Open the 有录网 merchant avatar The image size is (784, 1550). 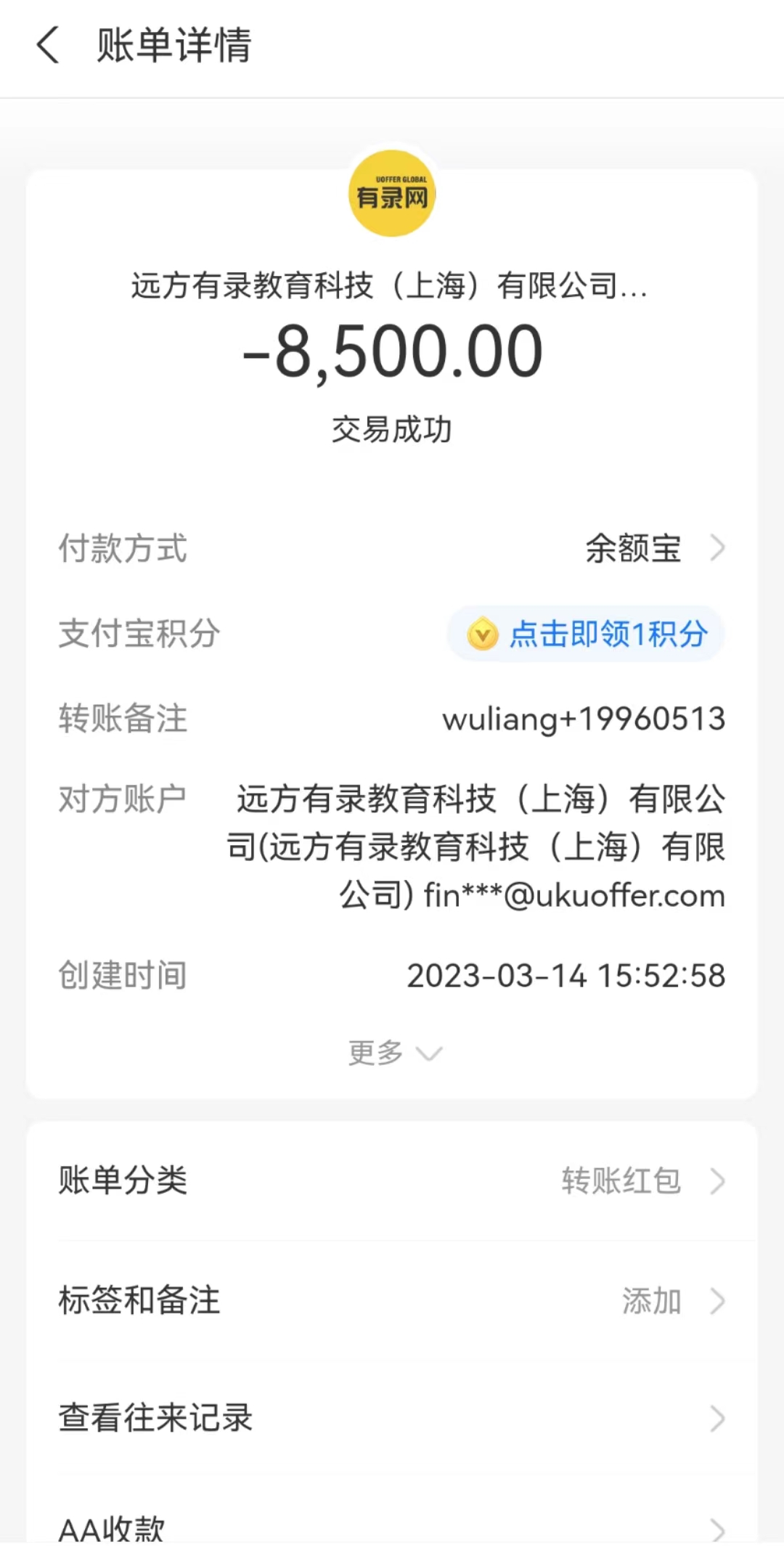pos(392,193)
